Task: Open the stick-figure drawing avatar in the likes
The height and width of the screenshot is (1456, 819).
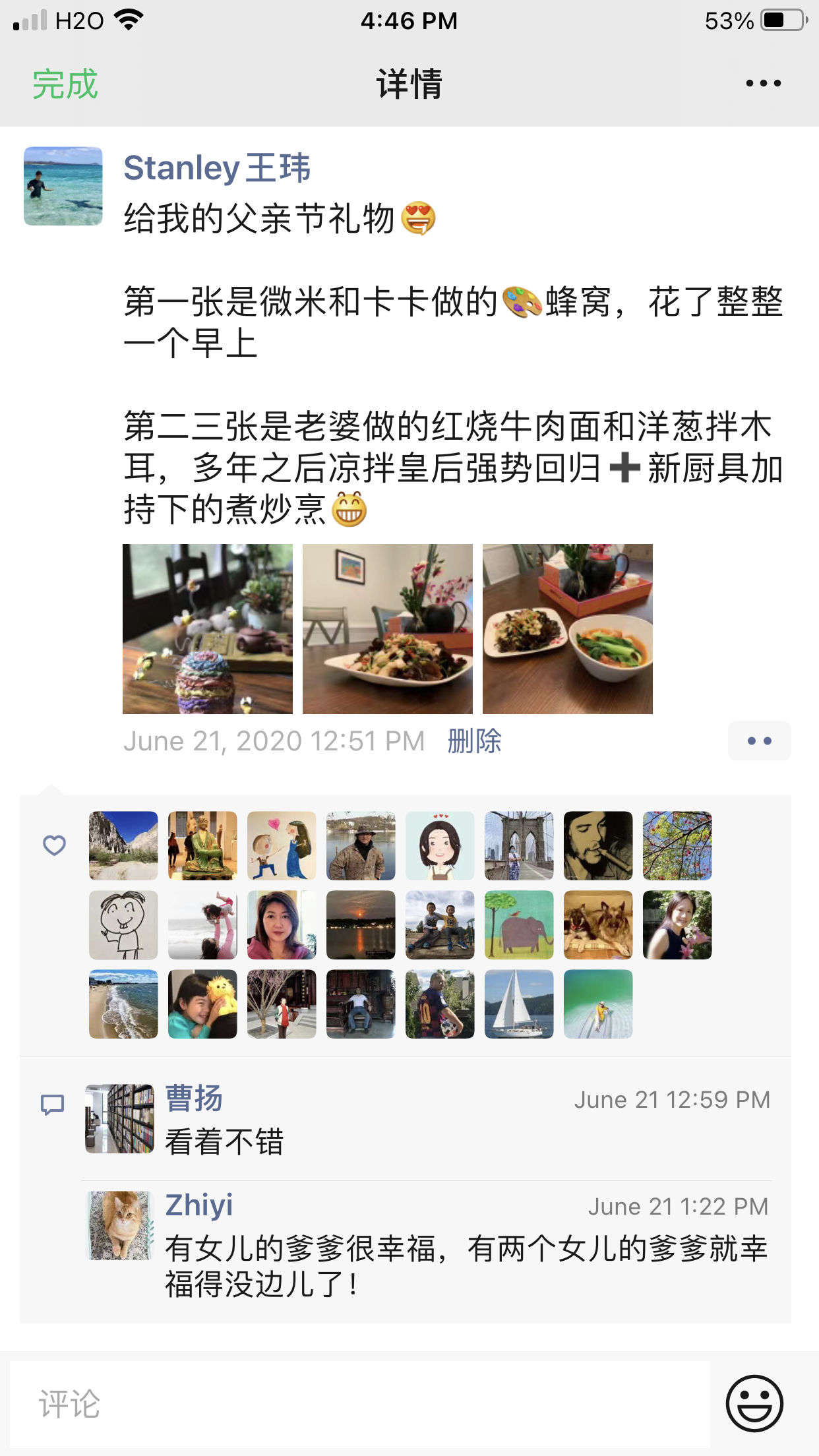Action: [123, 925]
